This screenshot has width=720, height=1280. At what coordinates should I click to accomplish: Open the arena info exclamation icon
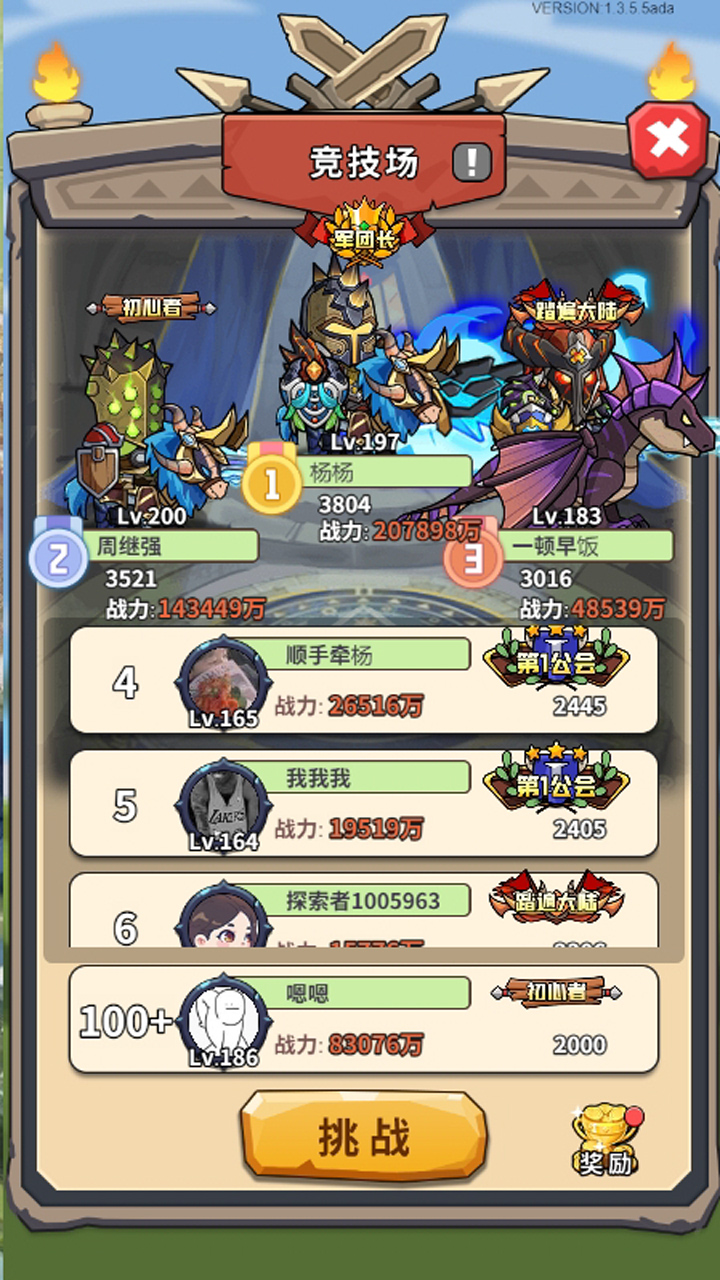[x=472, y=161]
